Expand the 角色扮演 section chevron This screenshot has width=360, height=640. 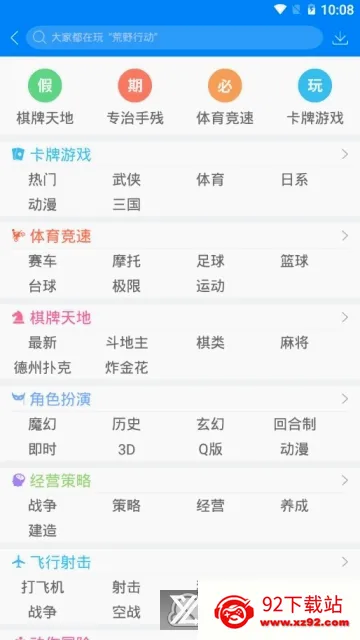tap(345, 399)
